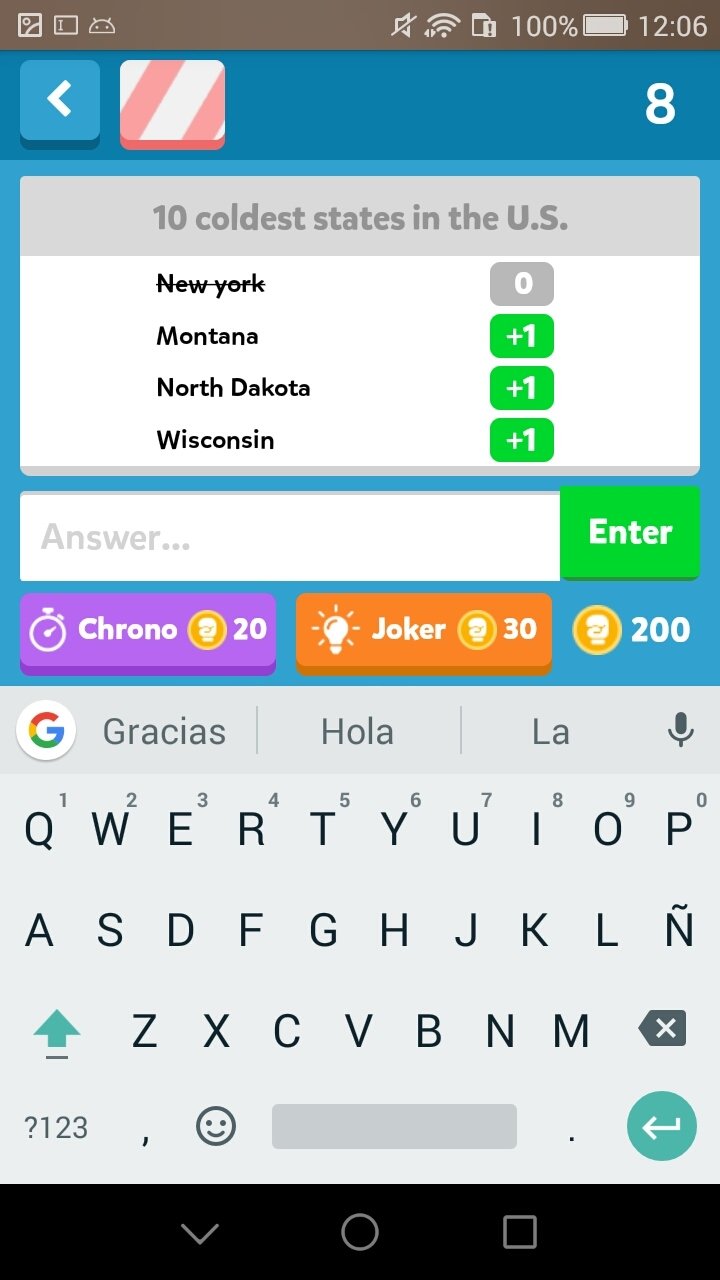
Task: Toggle the keyboard shift key
Action: [x=57, y=1031]
